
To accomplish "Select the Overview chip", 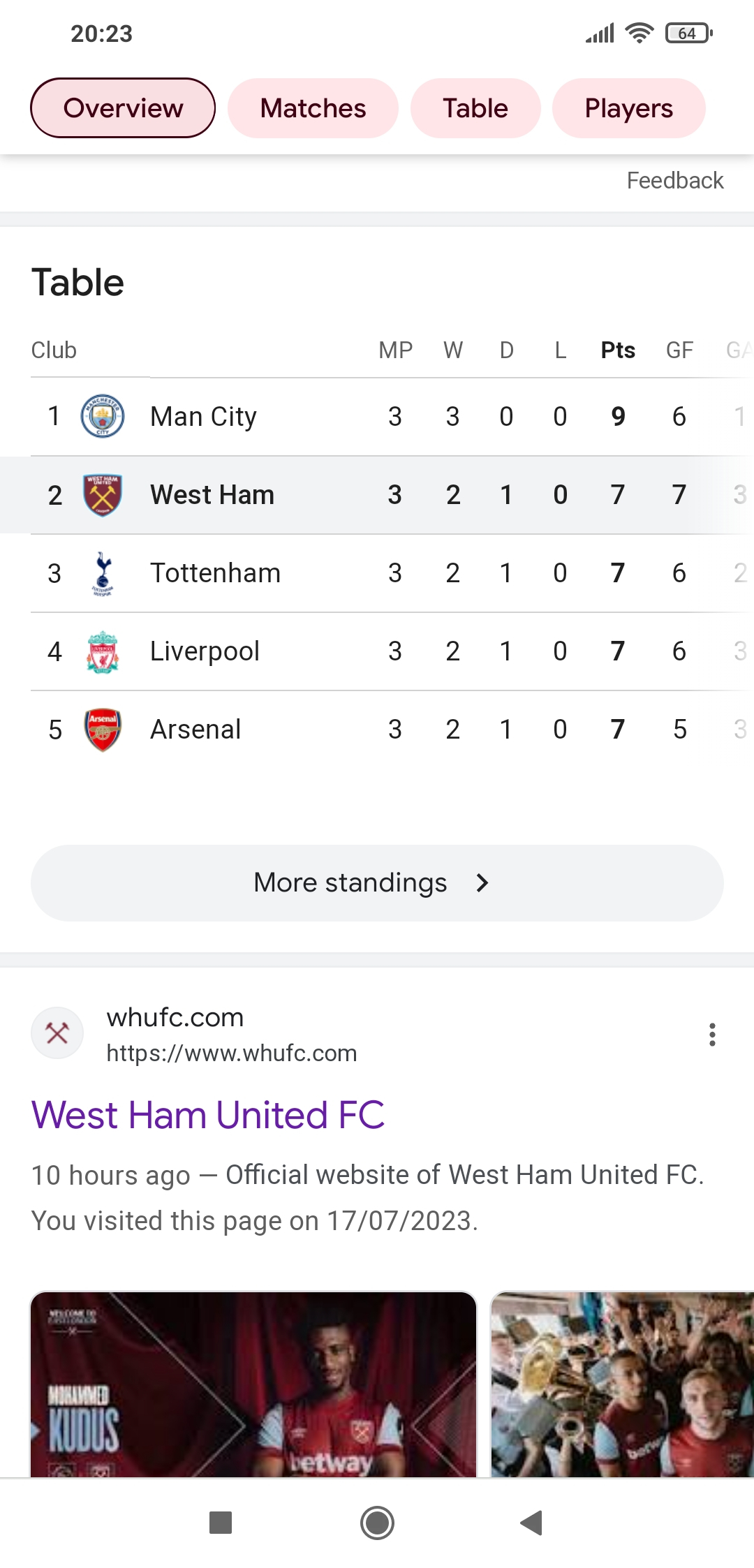I will click(123, 108).
